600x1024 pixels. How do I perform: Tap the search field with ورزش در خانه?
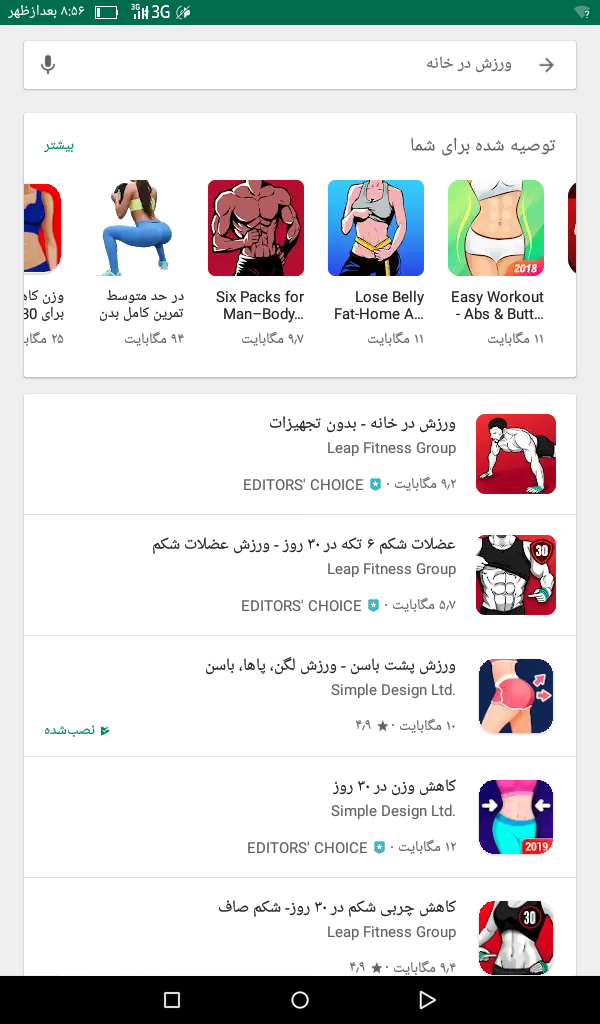tap(300, 65)
